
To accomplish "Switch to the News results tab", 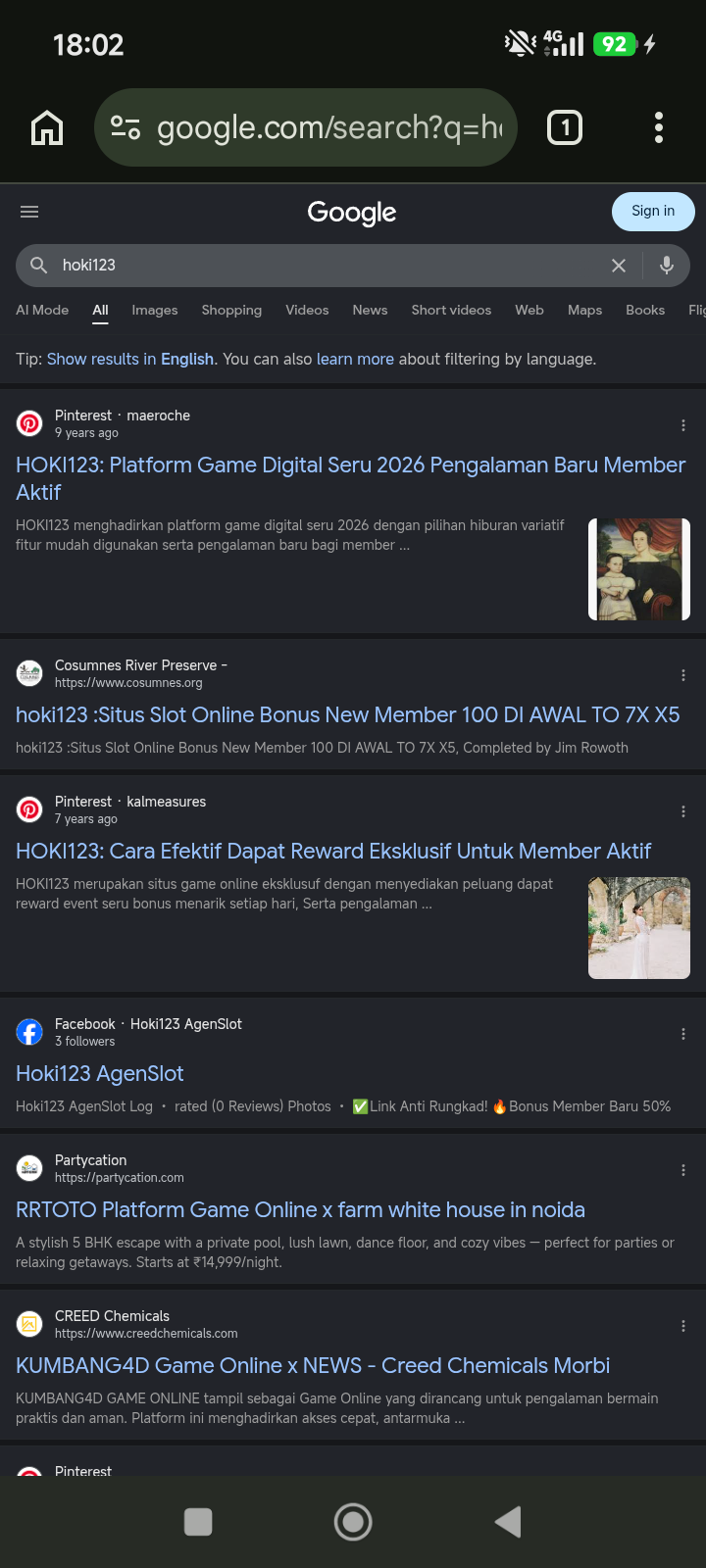I will coord(370,310).
